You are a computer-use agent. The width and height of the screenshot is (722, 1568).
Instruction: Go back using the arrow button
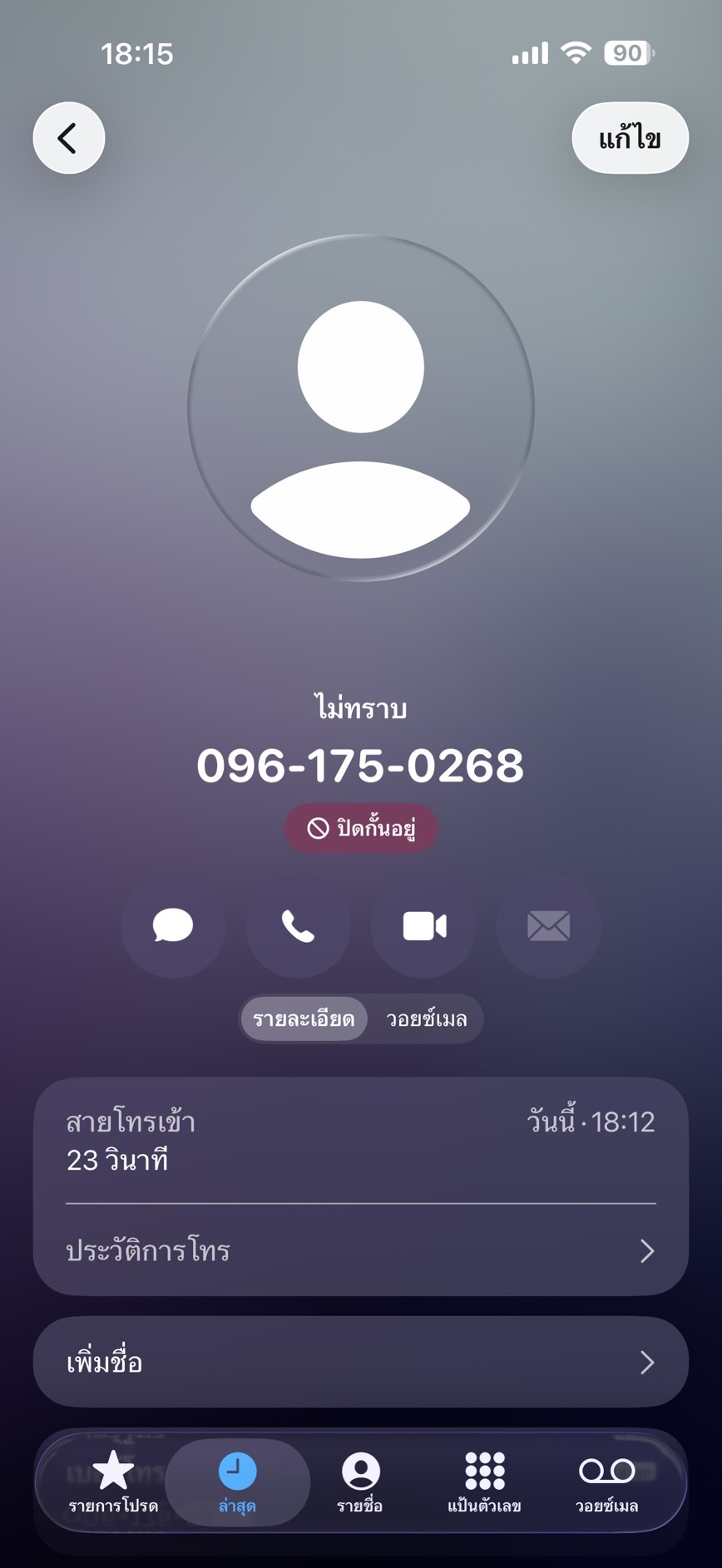coord(69,138)
